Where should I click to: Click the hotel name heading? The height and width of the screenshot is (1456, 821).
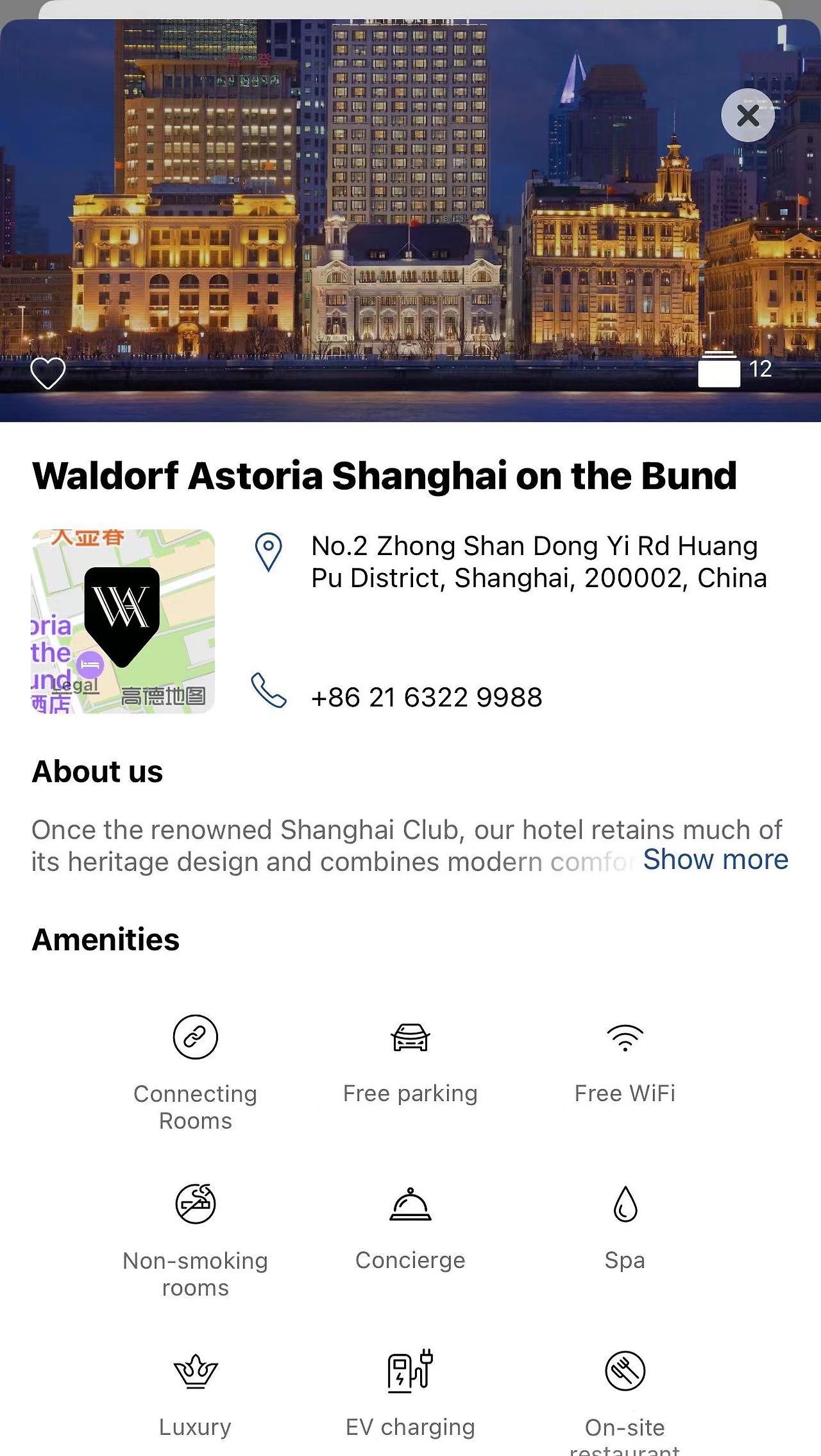[385, 475]
